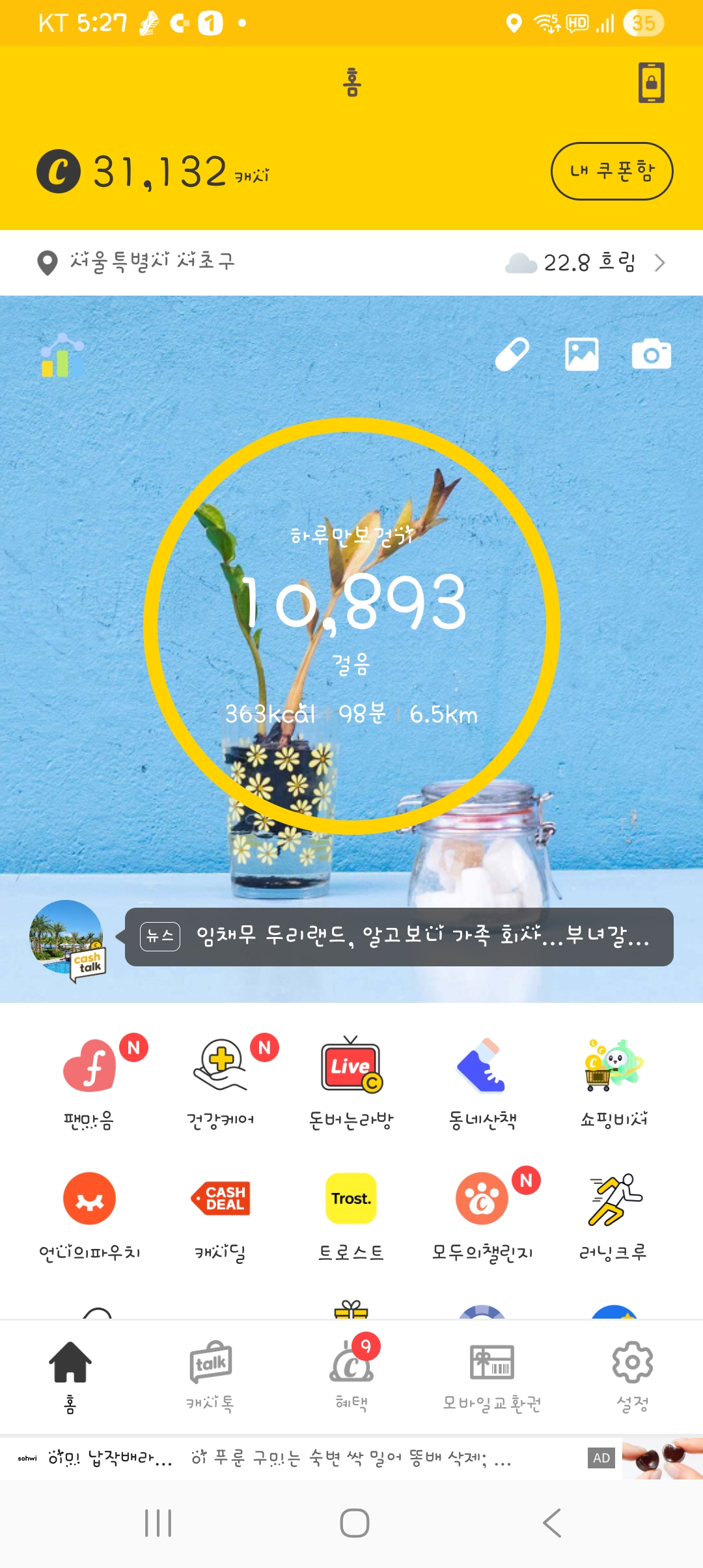Open 동네산책 walk shortcut

click(482, 1081)
